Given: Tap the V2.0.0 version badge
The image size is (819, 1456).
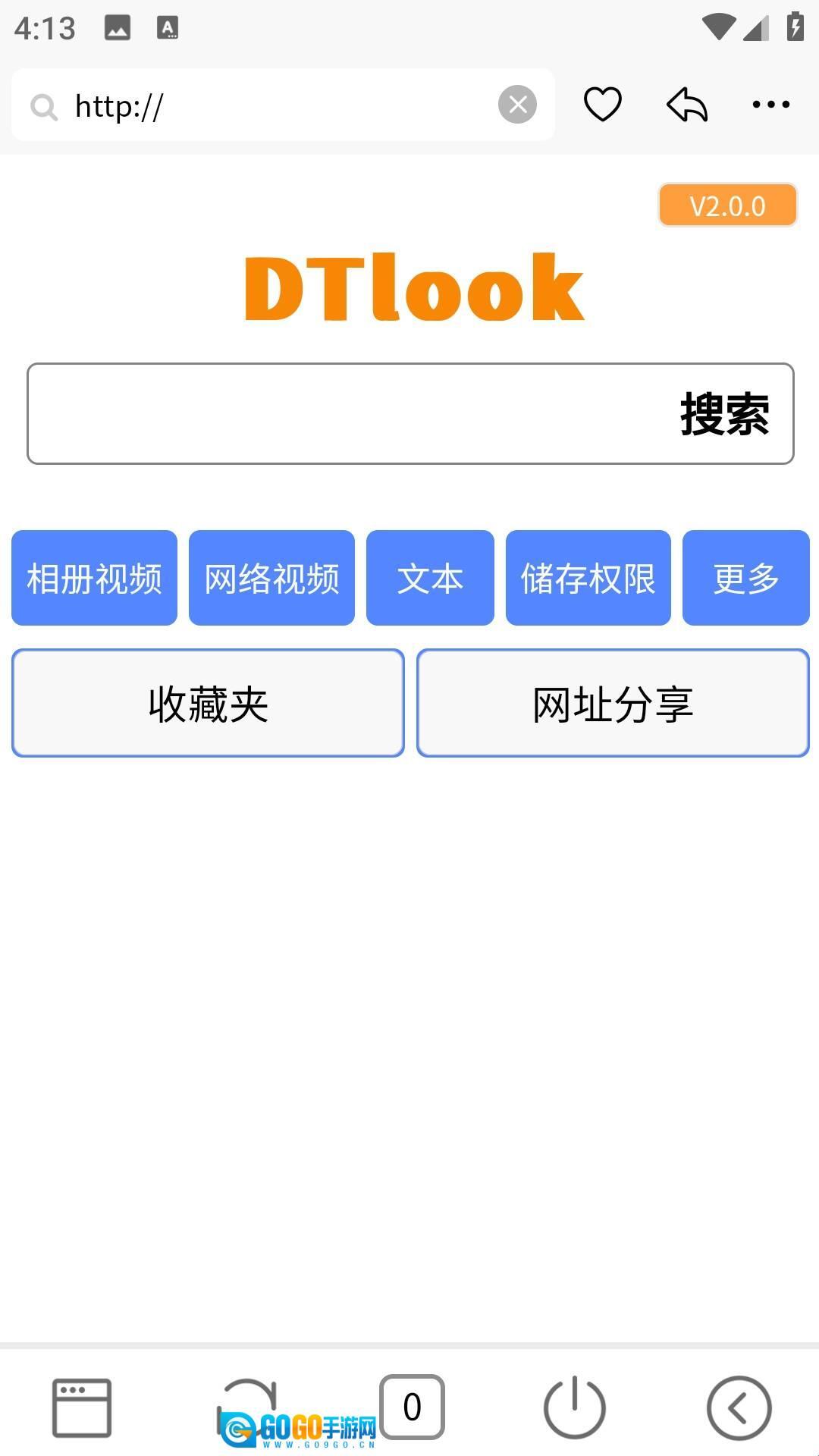Looking at the screenshot, I should click(727, 206).
